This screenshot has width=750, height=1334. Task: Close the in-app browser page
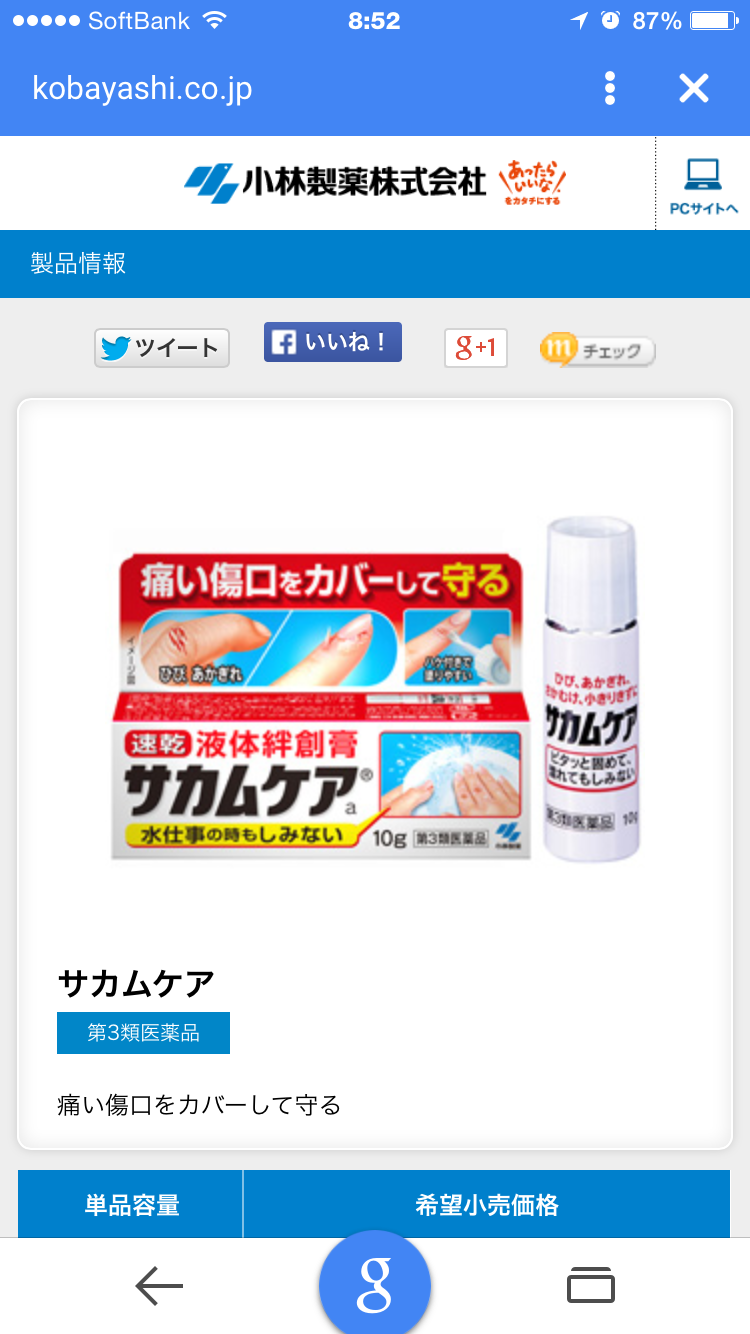tap(694, 88)
